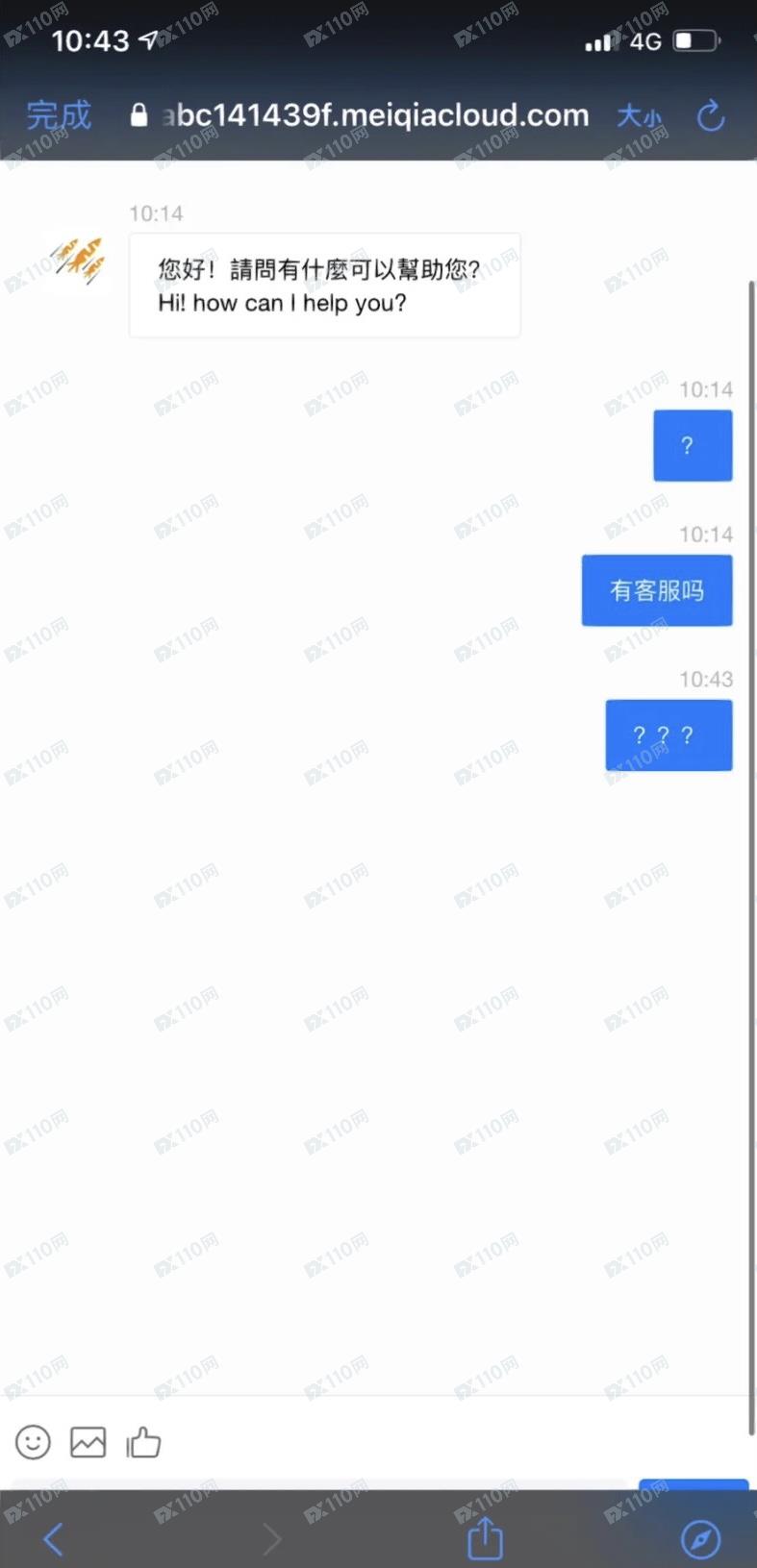
Task: Reload the page with the refresh icon
Action: (x=710, y=116)
